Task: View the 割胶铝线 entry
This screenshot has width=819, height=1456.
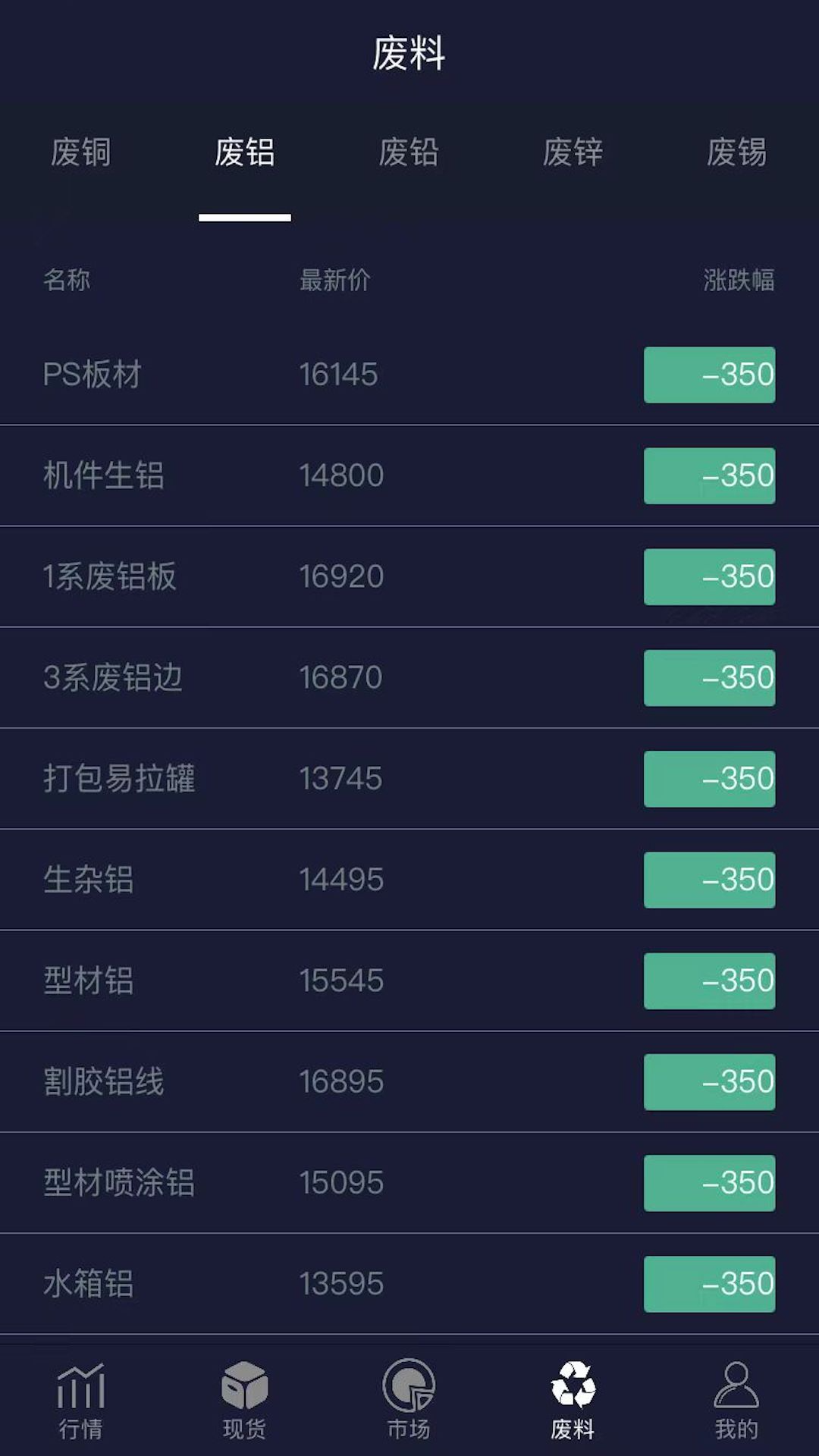Action: (303, 1081)
